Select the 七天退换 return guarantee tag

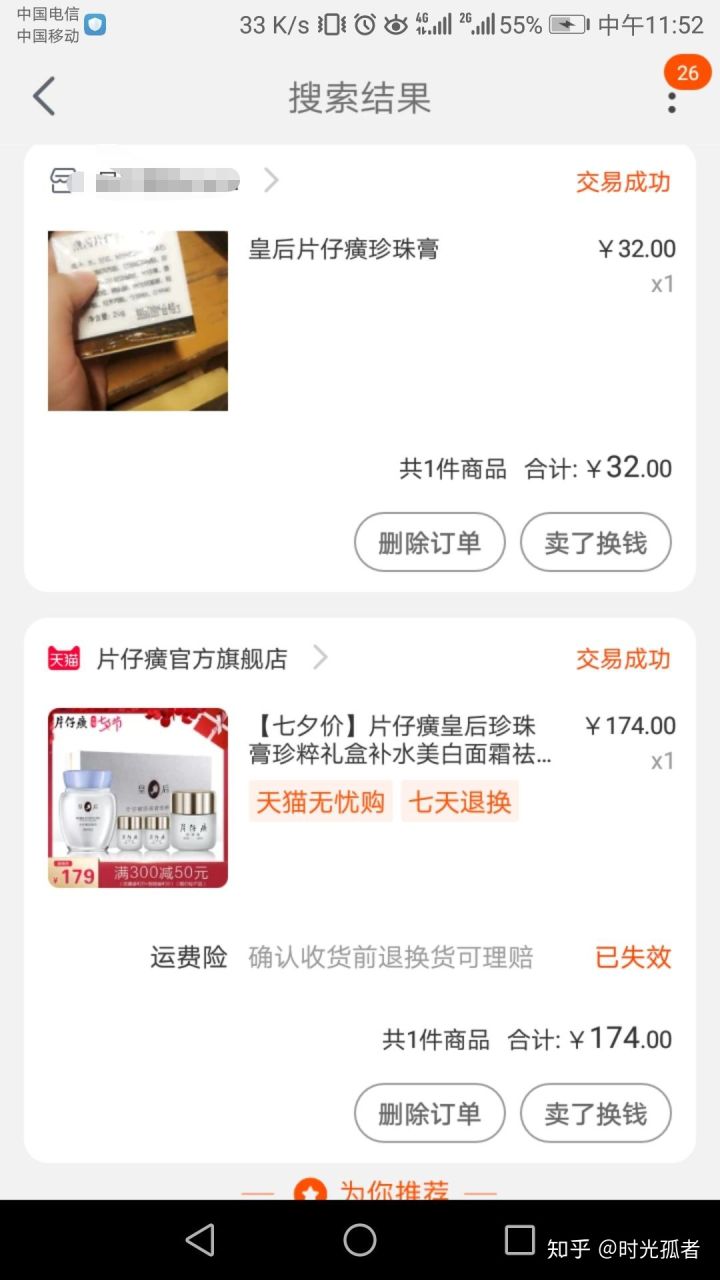459,802
